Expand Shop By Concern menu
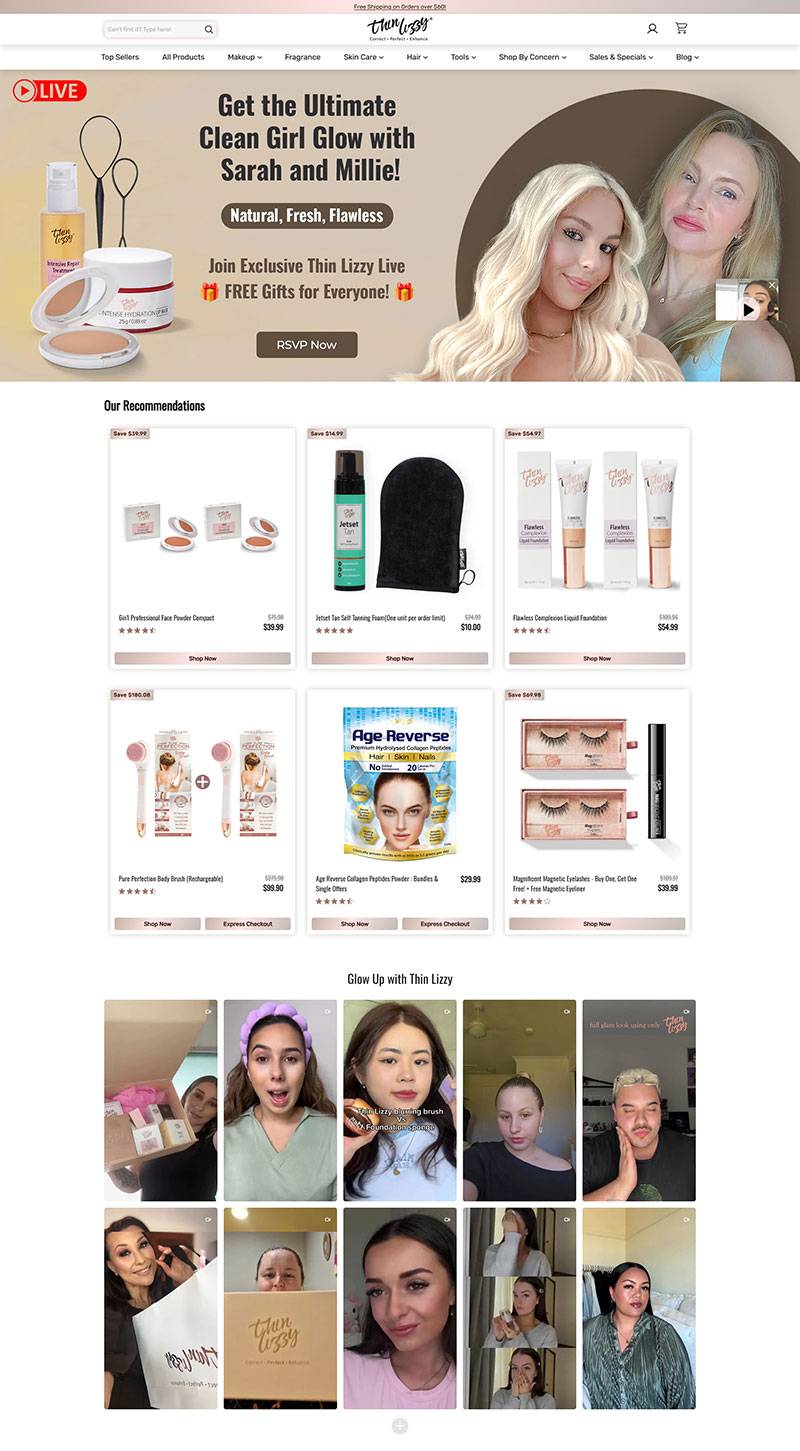Screen dimensions: 800x1451 [532, 57]
